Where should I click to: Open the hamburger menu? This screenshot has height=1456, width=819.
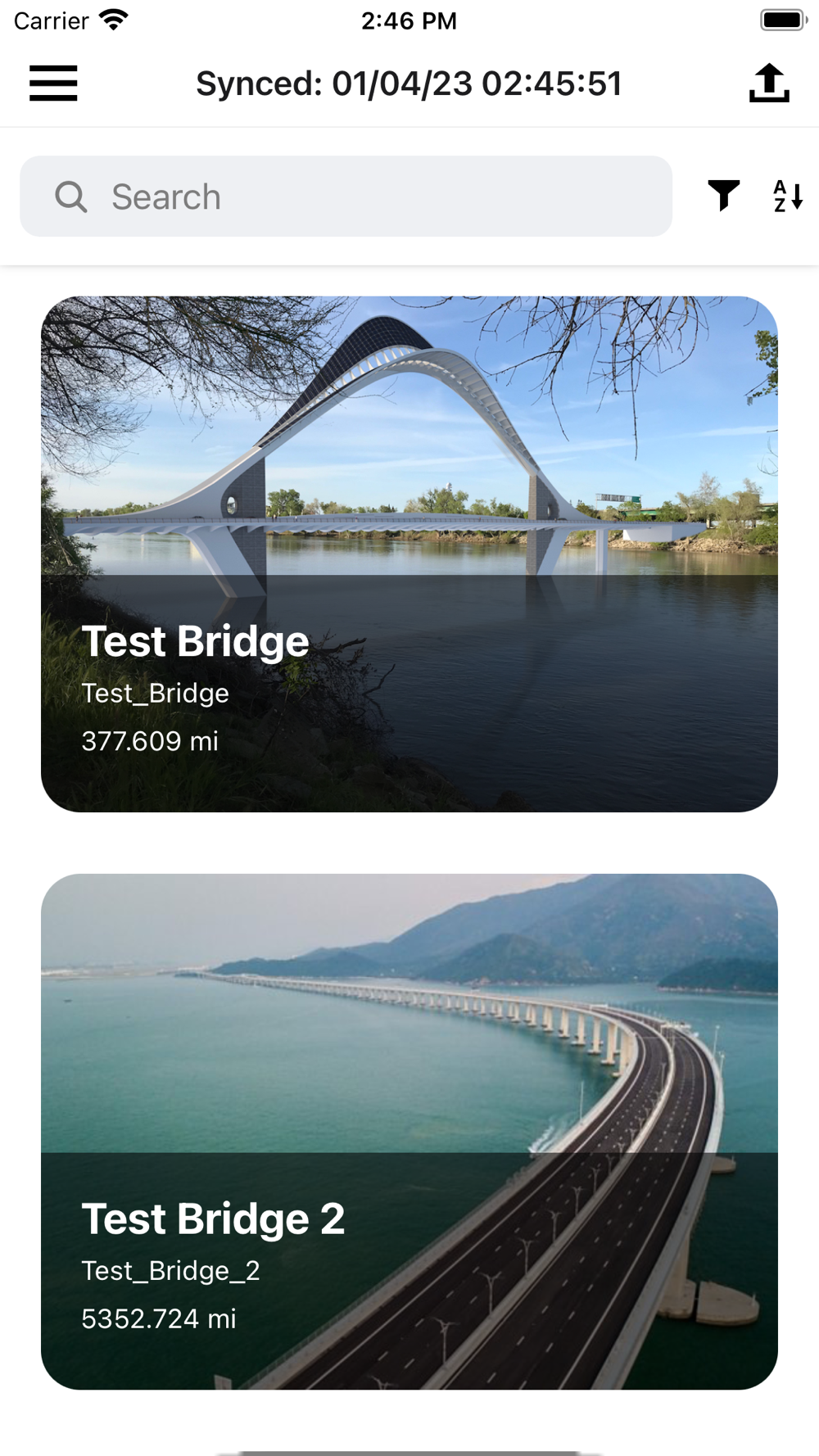[x=53, y=84]
